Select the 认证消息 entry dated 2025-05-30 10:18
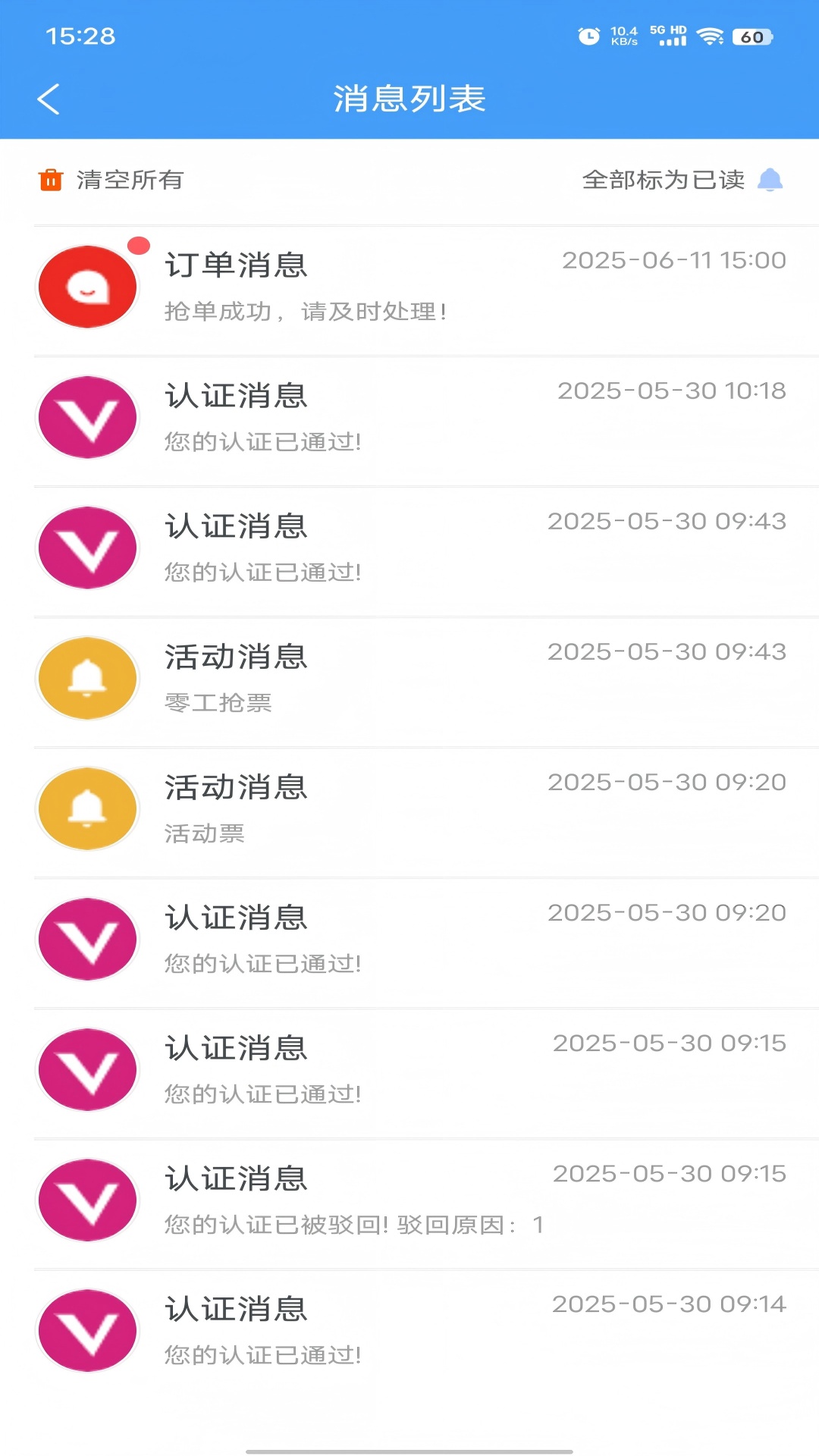Screen dimensions: 819x1456 pos(409,416)
